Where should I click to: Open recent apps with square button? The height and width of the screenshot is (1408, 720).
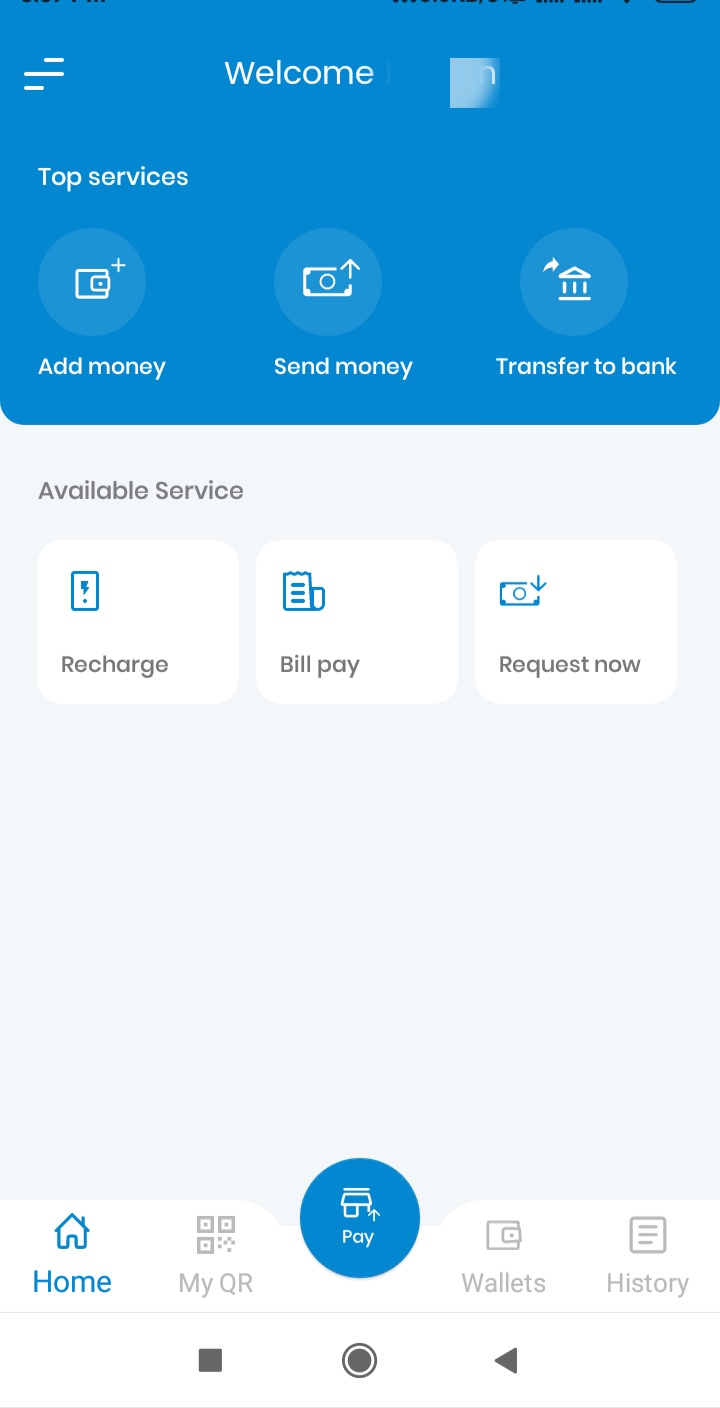click(x=210, y=1360)
